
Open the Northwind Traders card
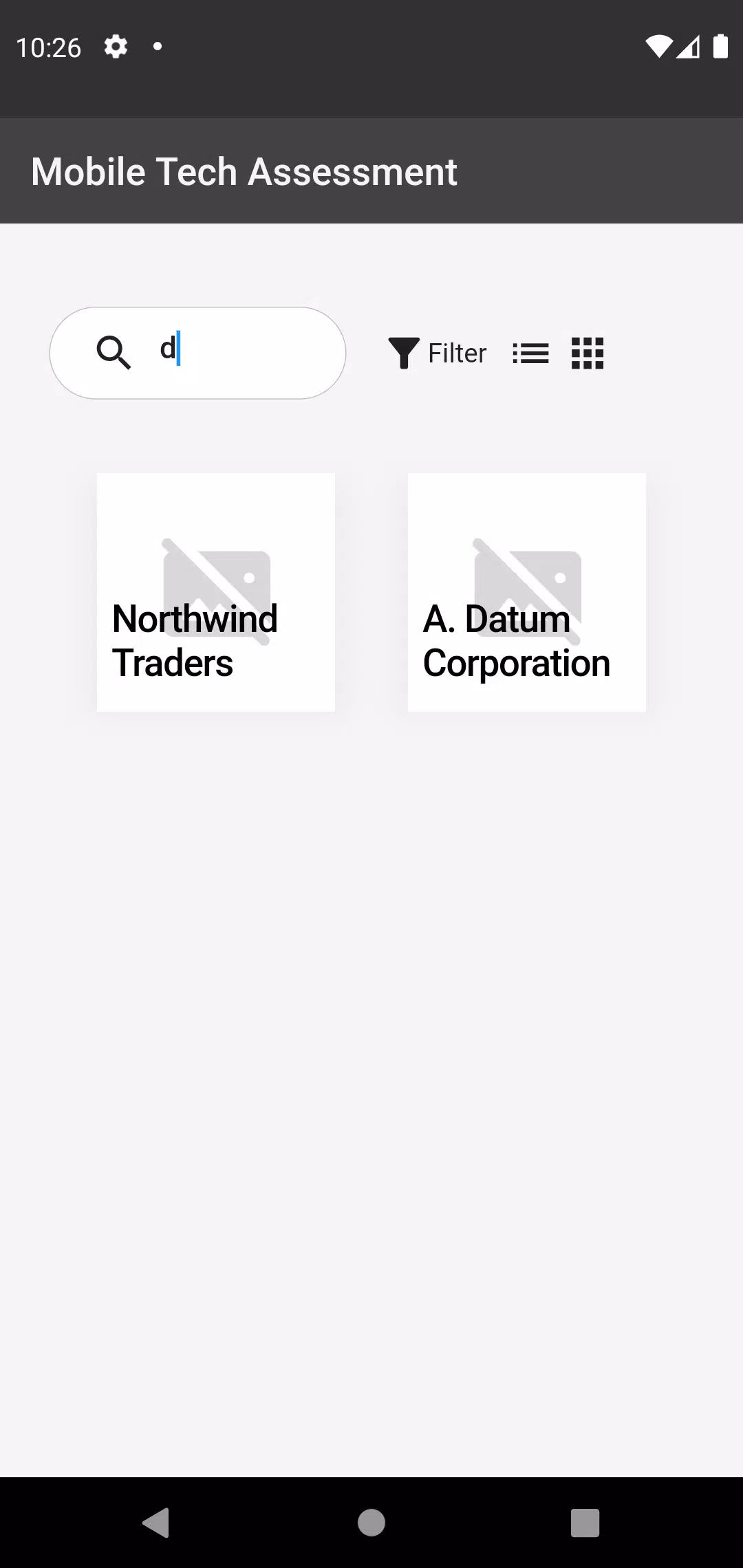pos(215,592)
